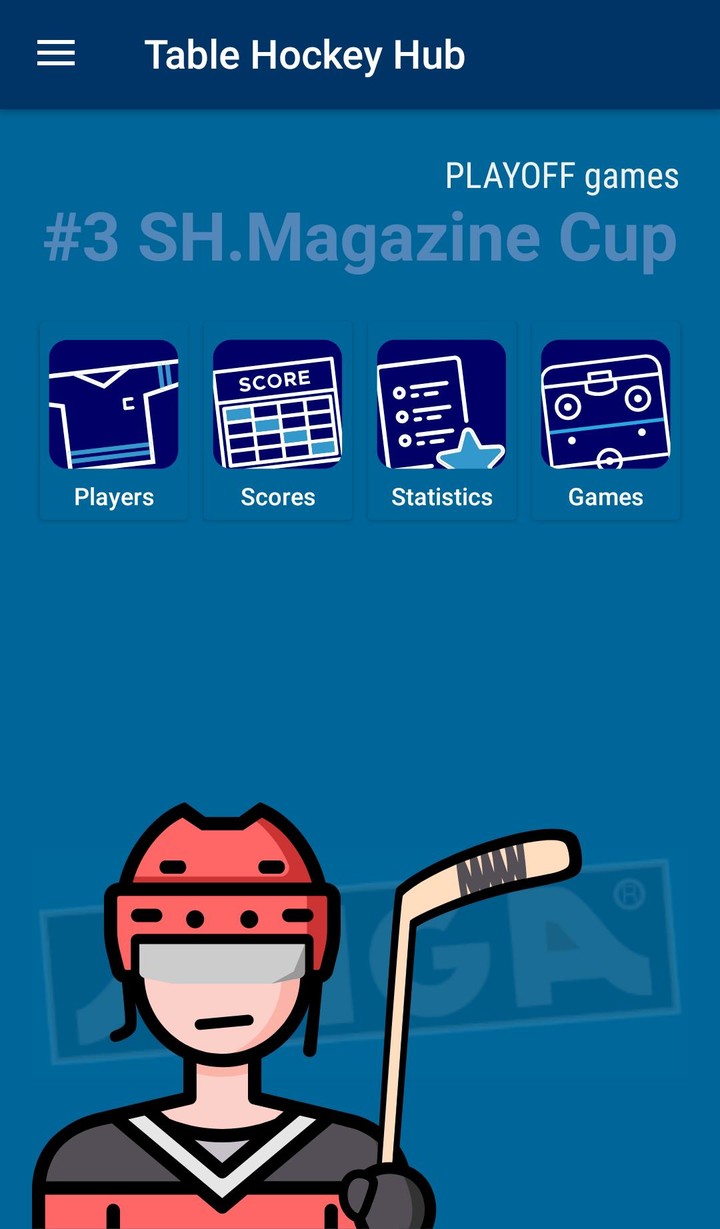
Task: Click the Games table-hockey rink icon
Action: [x=605, y=403]
